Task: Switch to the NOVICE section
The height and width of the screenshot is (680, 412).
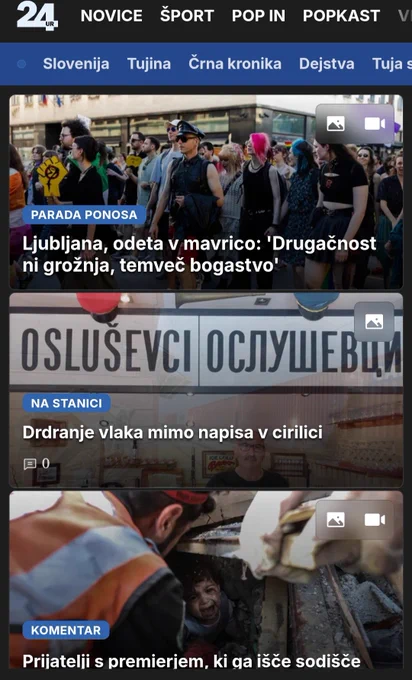Action: 111,16
